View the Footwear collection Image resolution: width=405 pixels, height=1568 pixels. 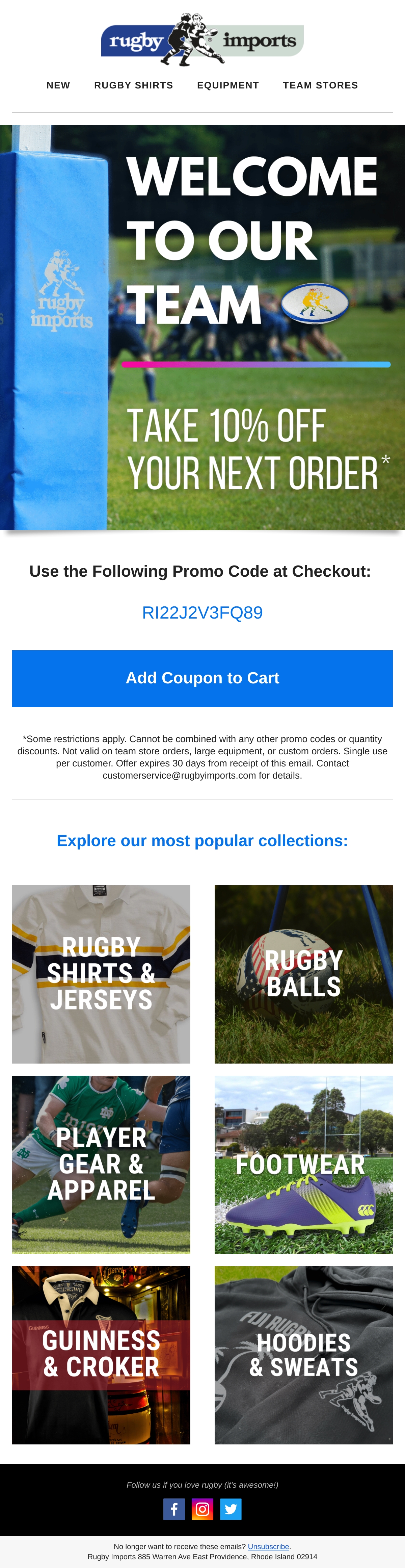click(x=303, y=1165)
